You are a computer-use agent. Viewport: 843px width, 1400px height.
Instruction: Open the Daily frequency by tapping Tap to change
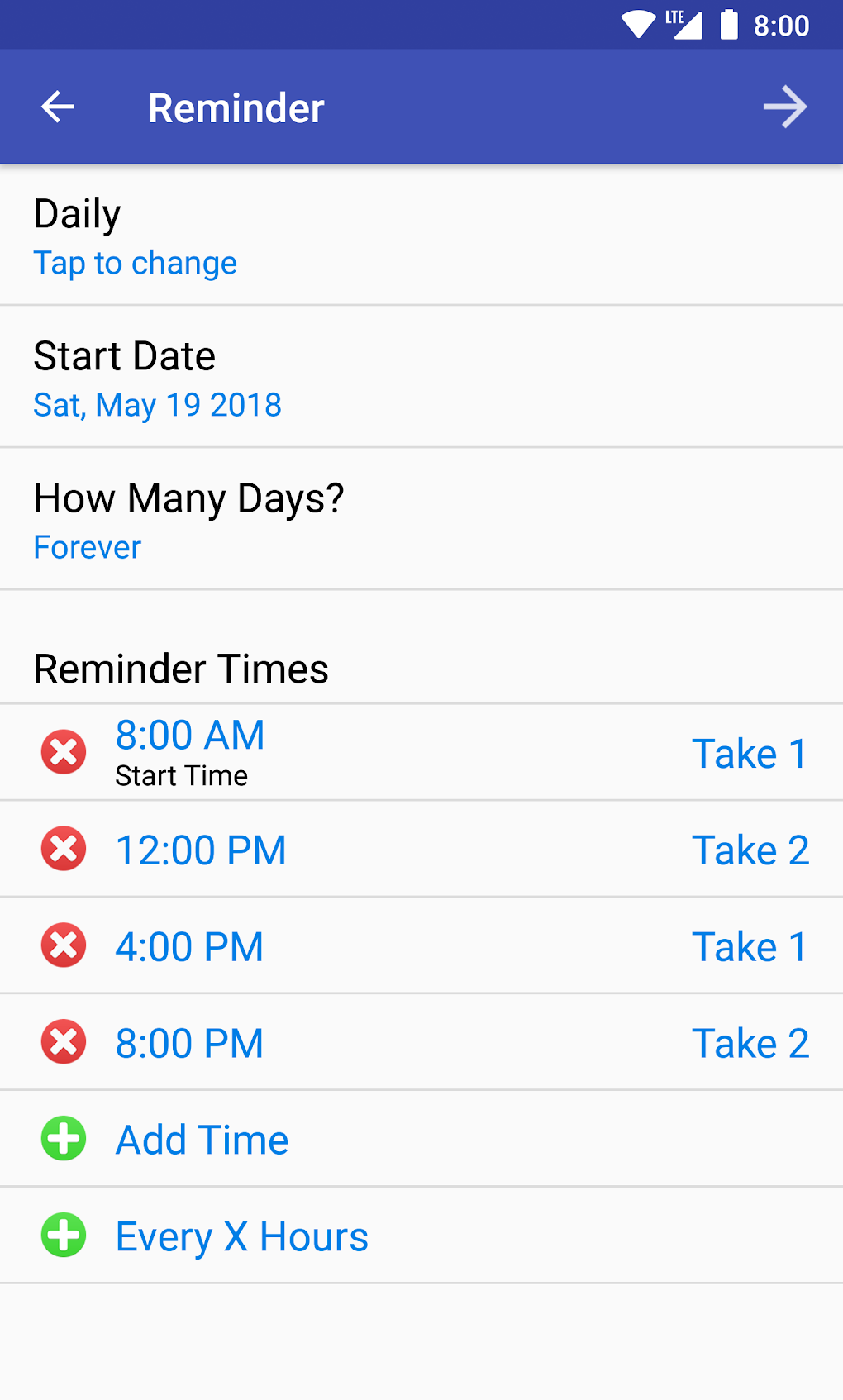click(x=135, y=263)
